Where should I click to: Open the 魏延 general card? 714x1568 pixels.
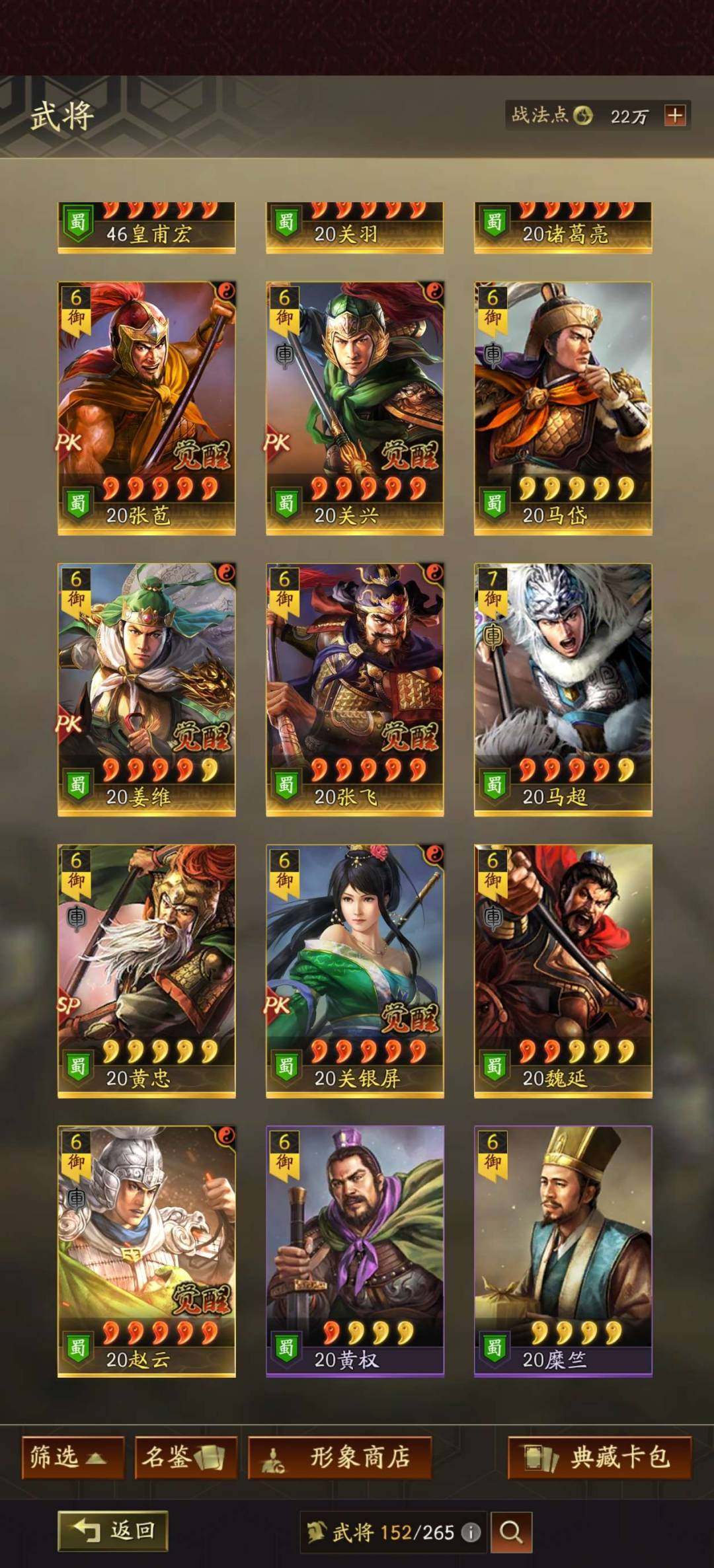coord(563,970)
